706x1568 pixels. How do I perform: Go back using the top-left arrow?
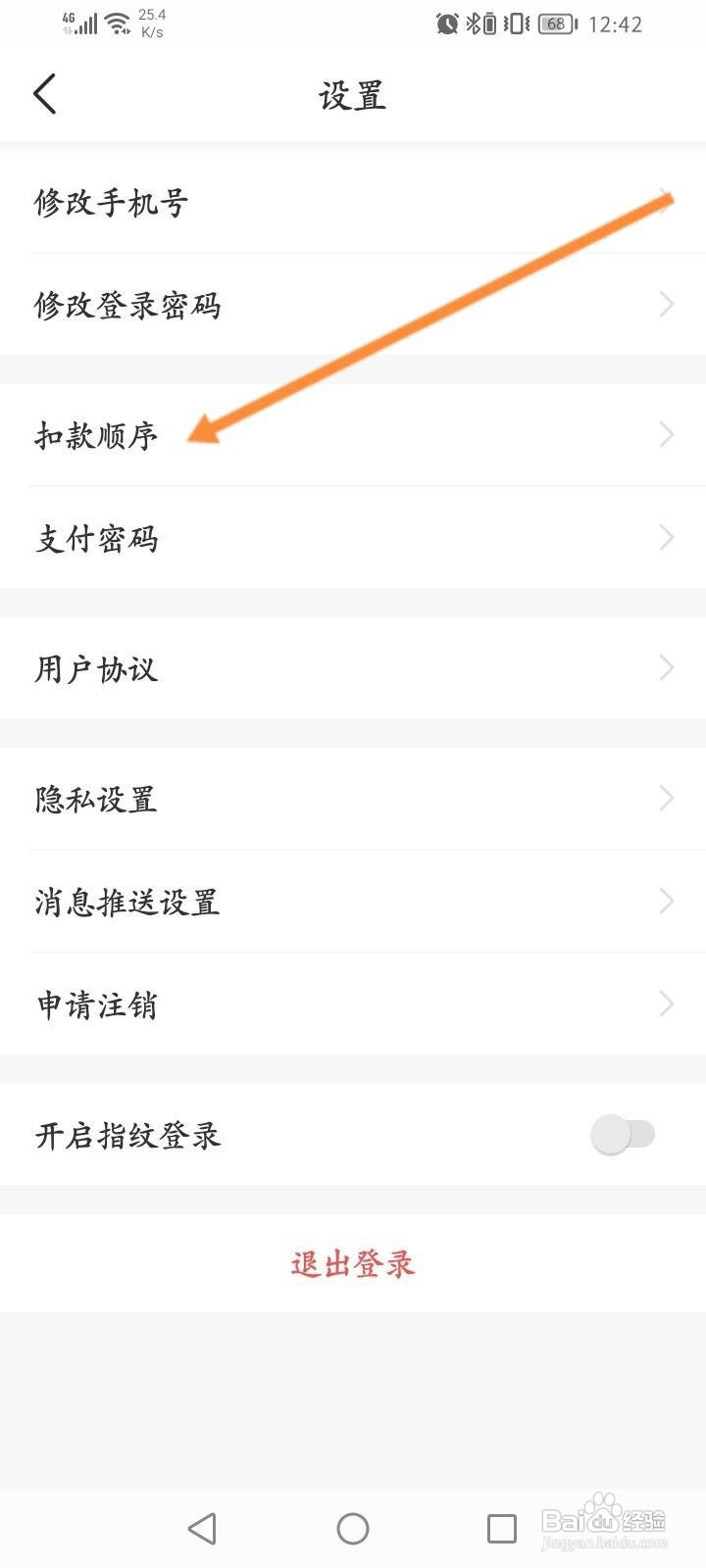point(45,94)
